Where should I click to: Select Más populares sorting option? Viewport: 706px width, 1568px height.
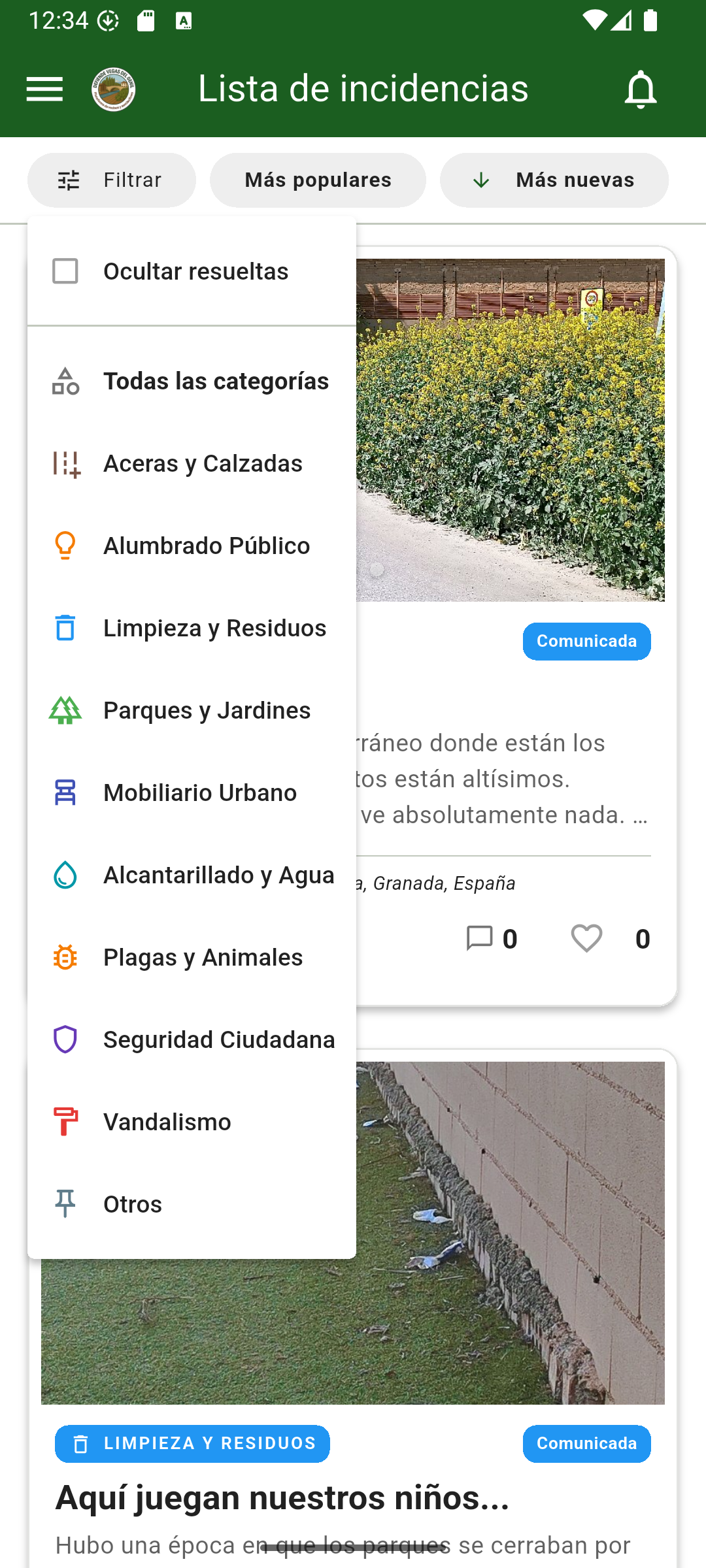[x=318, y=180]
